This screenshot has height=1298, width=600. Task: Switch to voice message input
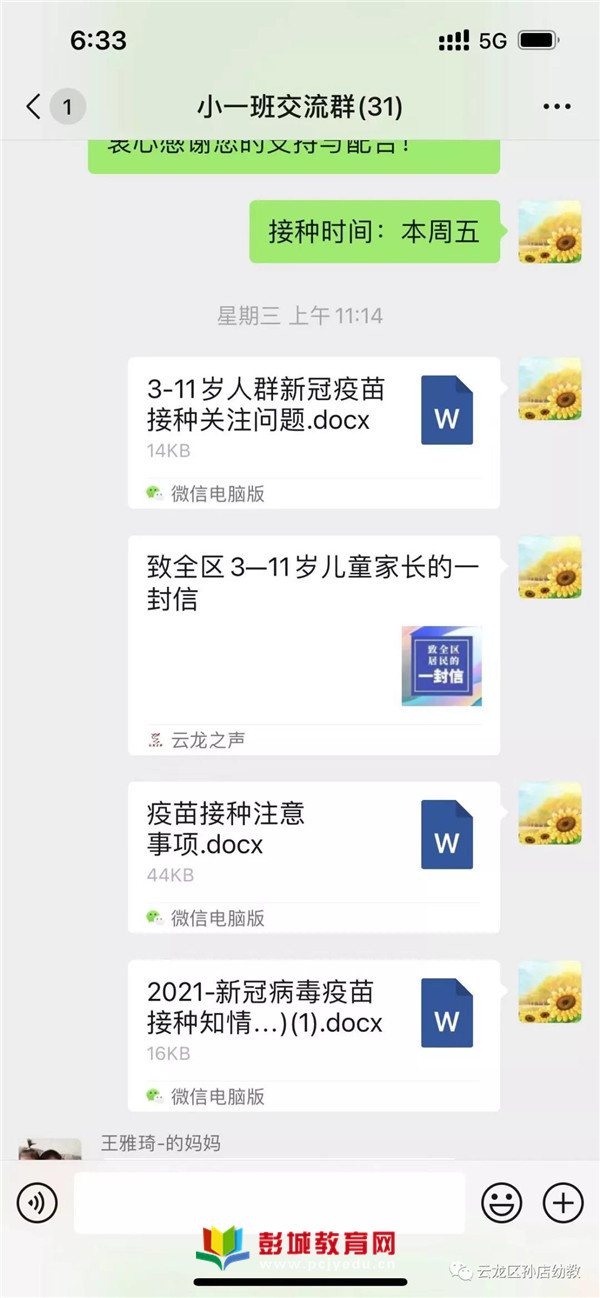click(38, 1203)
